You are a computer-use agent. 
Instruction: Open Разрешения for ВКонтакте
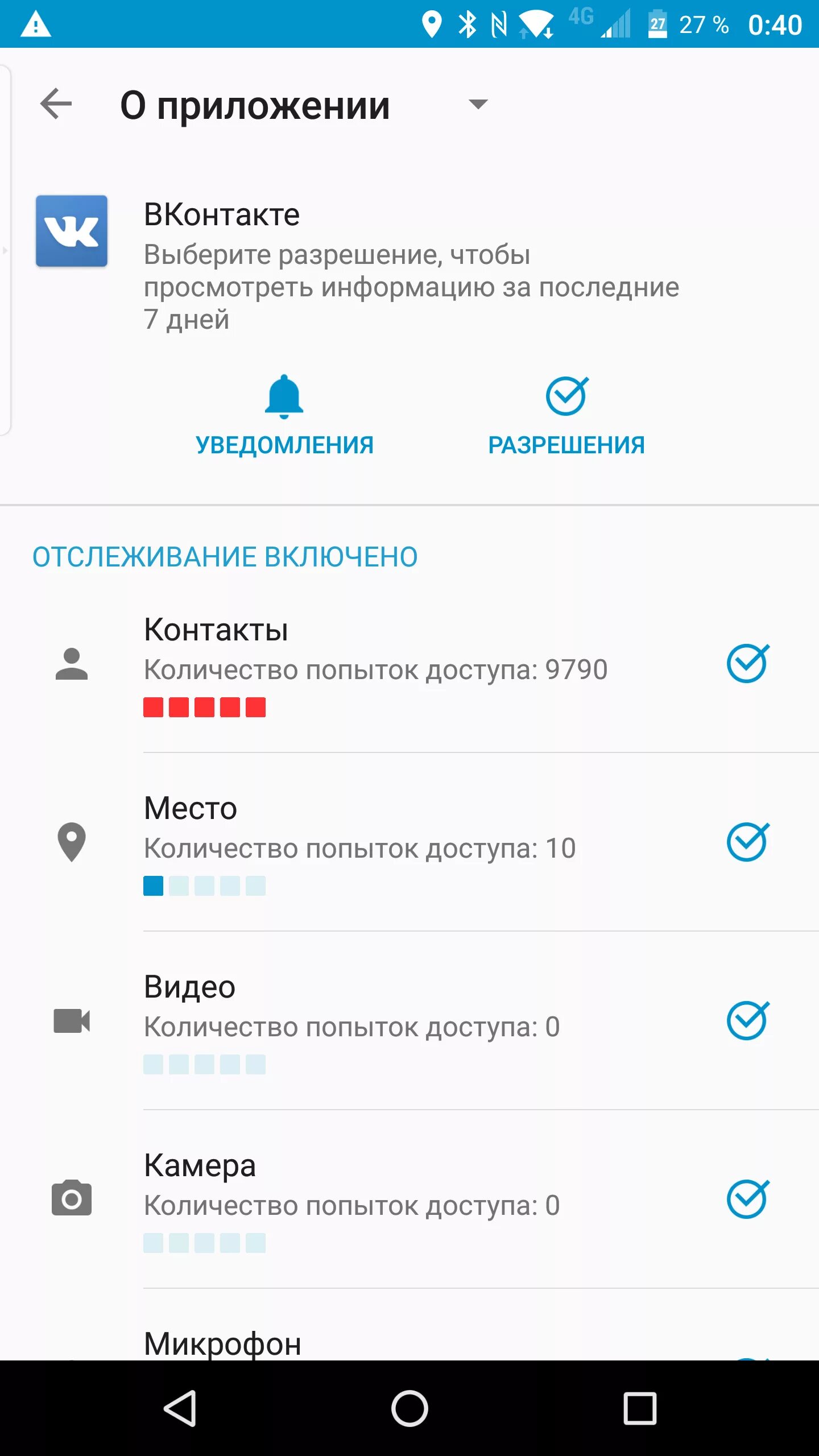[566, 416]
